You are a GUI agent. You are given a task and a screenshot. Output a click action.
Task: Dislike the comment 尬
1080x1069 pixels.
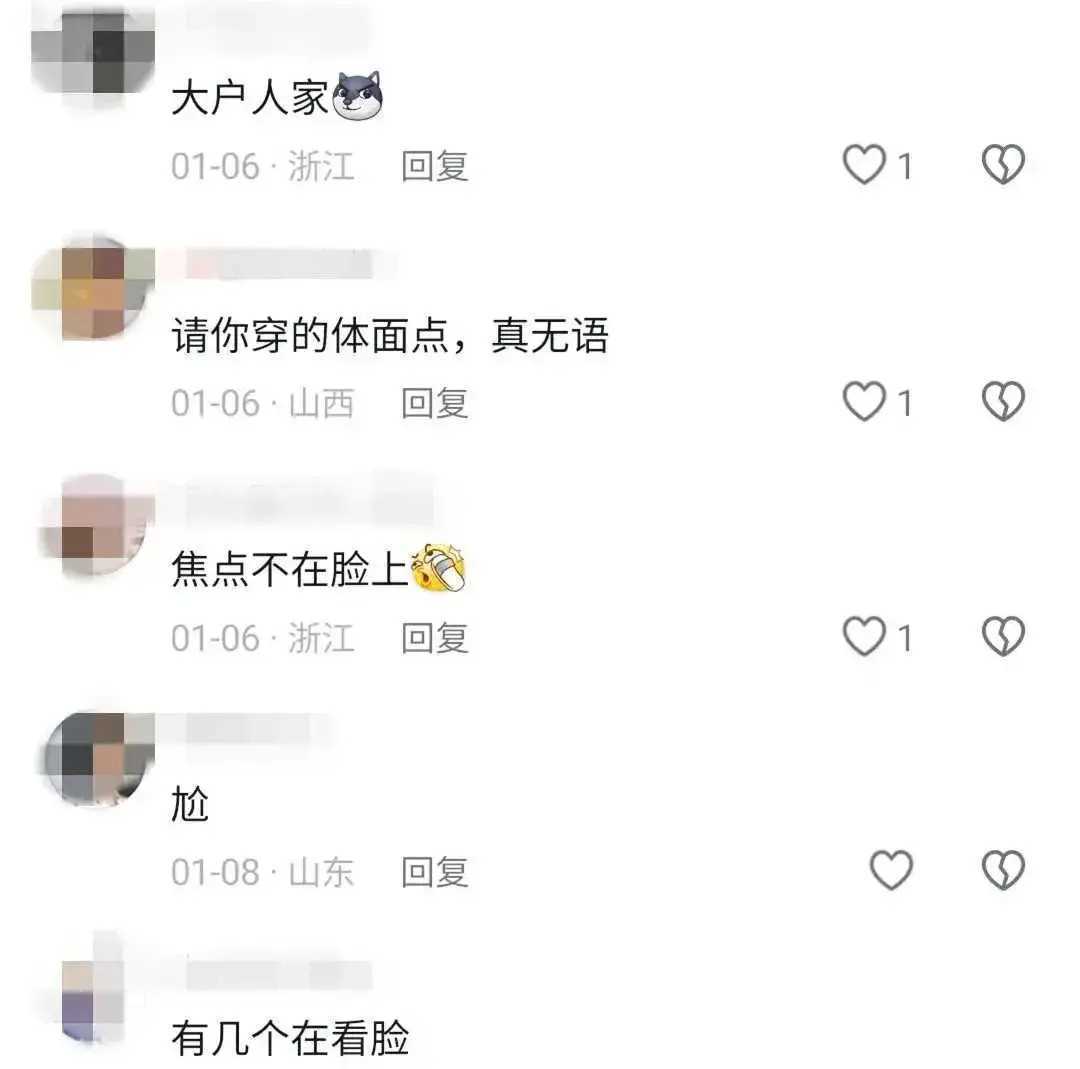[1003, 871]
